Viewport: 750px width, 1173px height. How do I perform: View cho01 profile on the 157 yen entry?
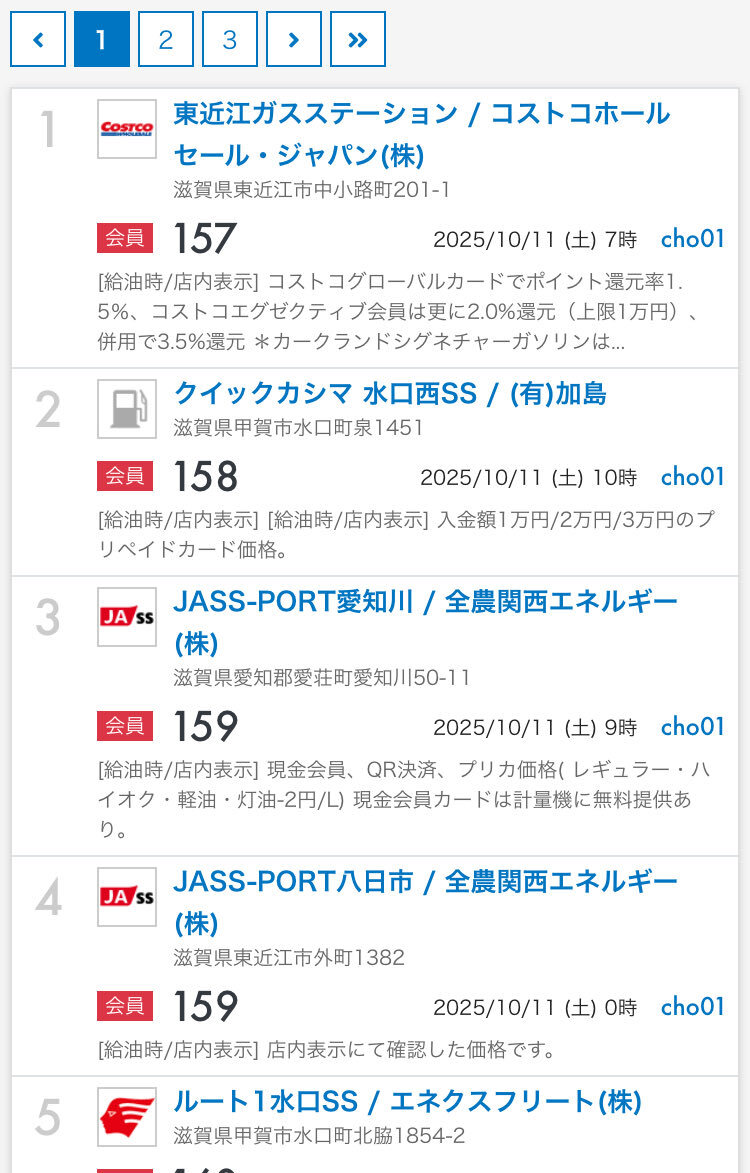[x=692, y=239]
